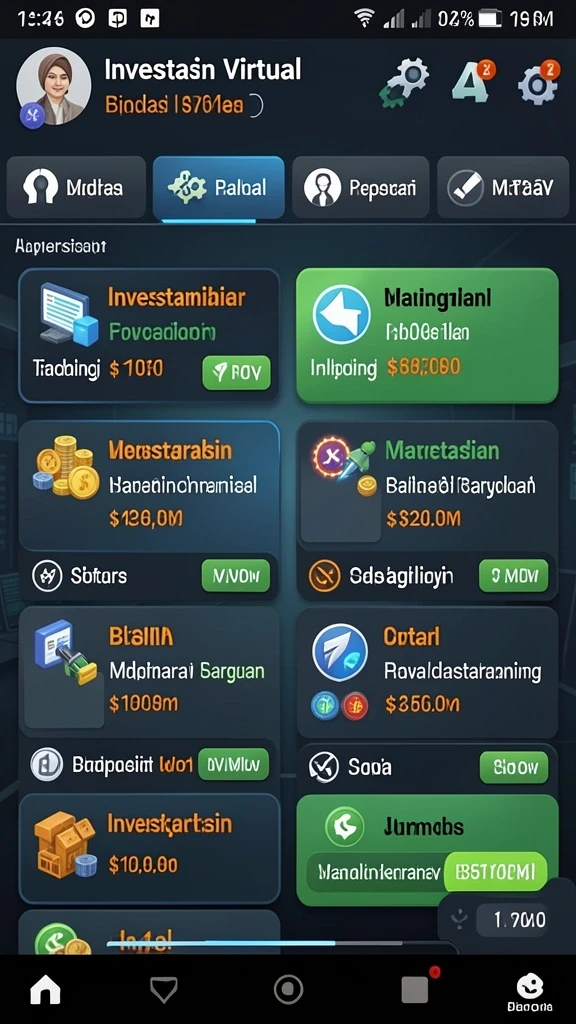Open the green Maringrlanl card

tap(428, 335)
